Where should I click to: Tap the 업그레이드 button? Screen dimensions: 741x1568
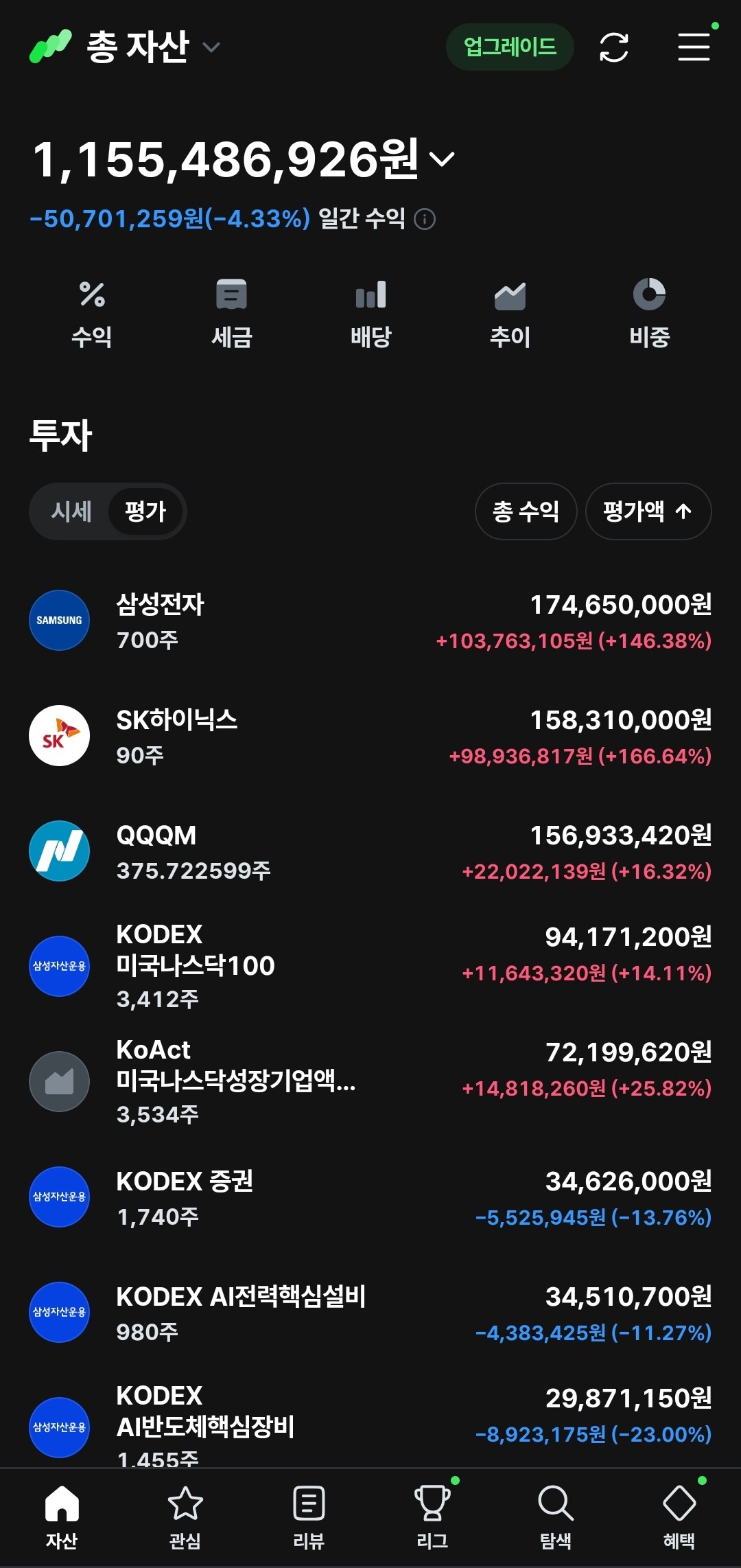click(510, 47)
